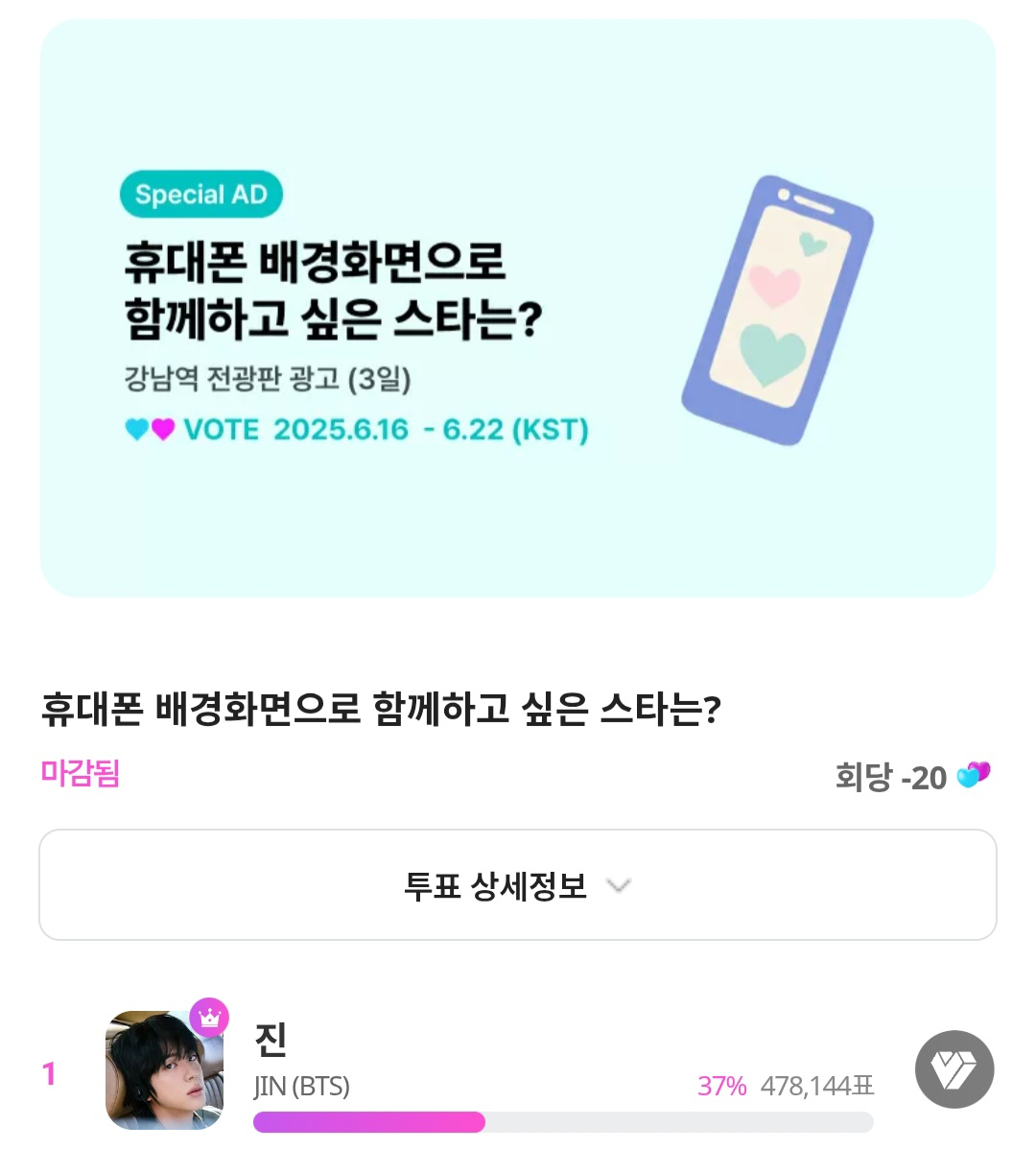Open the Special AD vote banner
Image resolution: width=1036 pixels, height=1149 pixels.
point(518,309)
